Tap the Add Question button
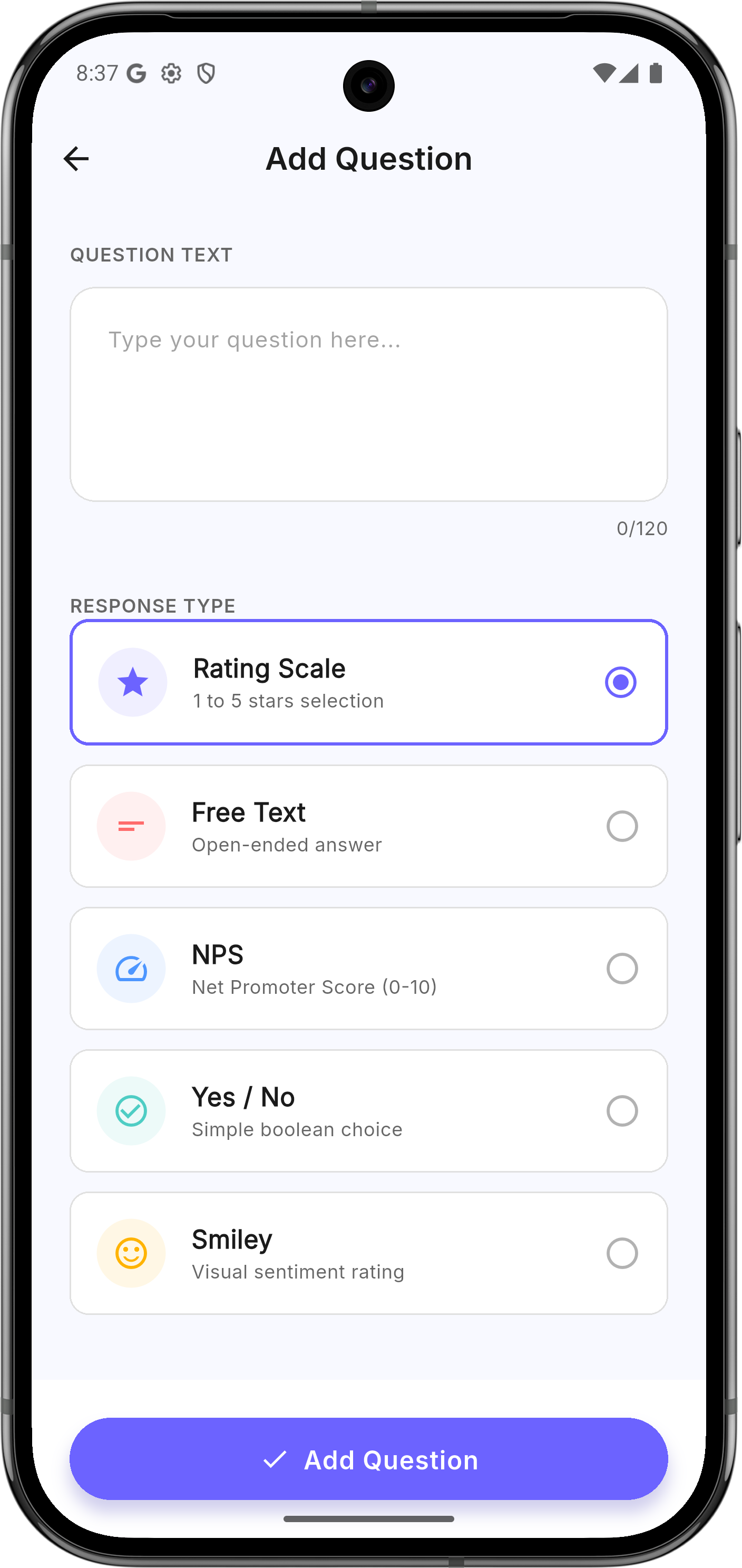 tap(368, 1459)
